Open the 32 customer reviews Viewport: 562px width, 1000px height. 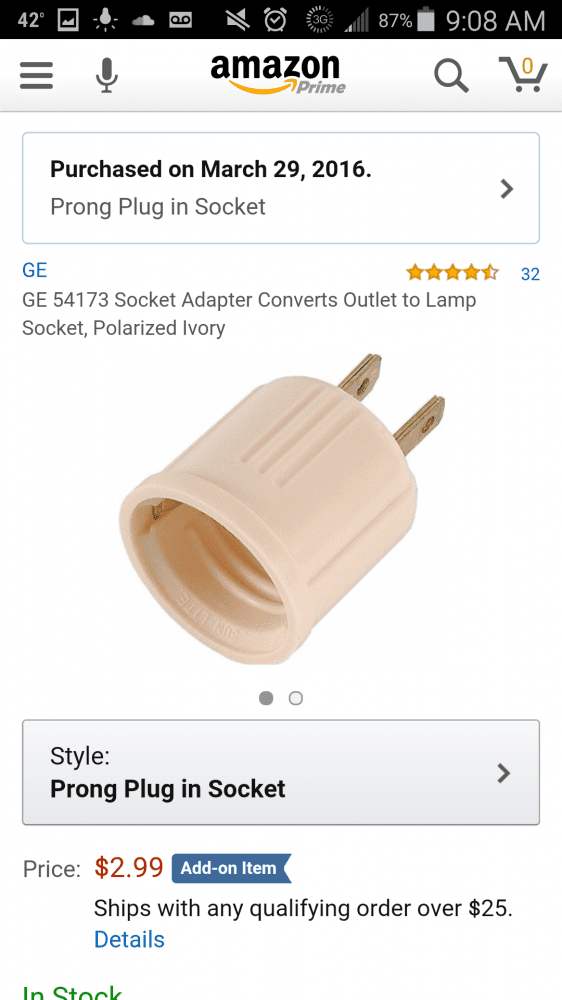click(x=530, y=274)
